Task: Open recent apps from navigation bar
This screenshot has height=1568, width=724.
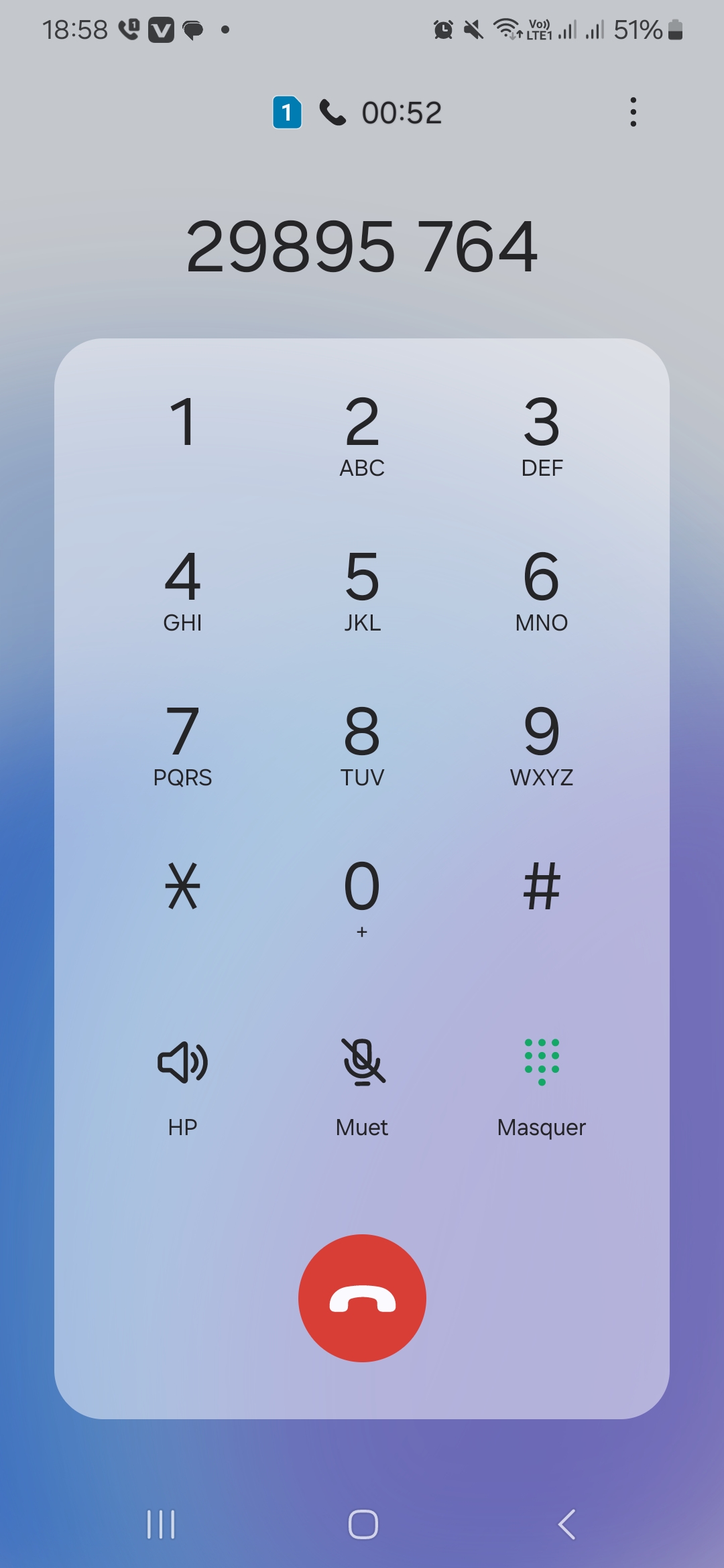Action: coord(161,1524)
